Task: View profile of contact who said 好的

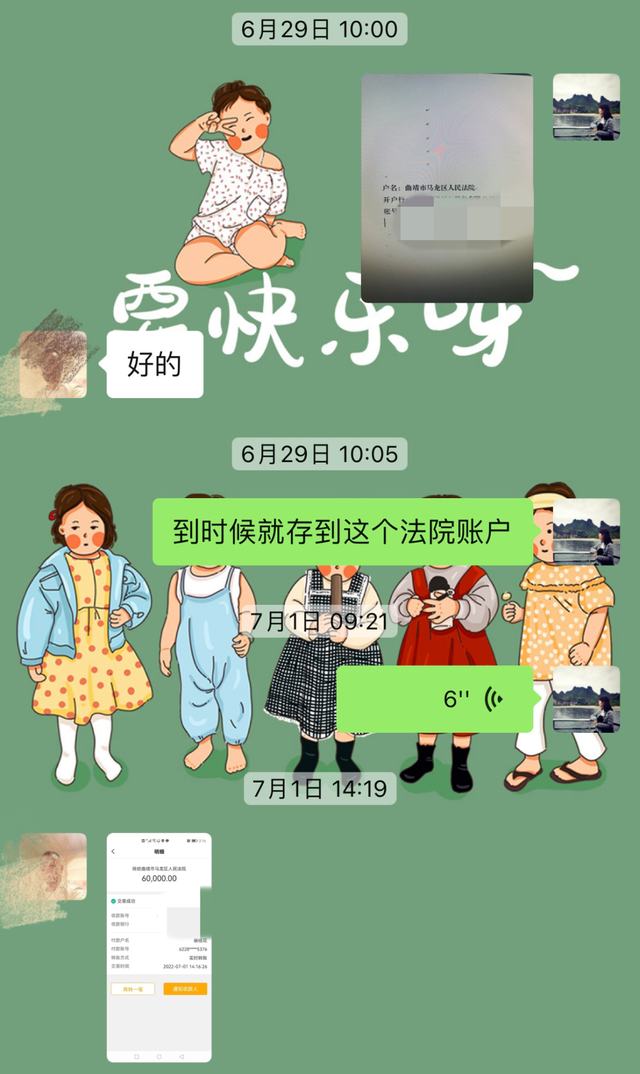Action: tap(53, 365)
